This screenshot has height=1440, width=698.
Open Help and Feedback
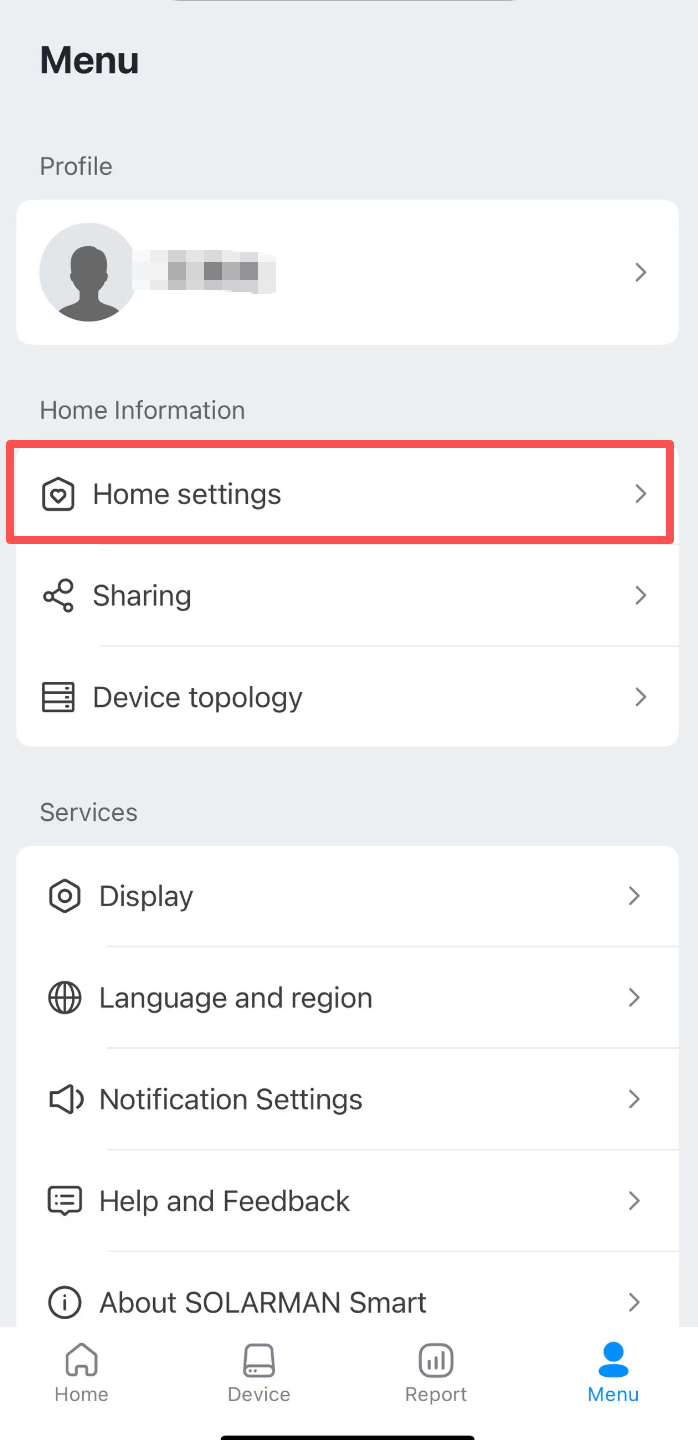coord(347,1201)
